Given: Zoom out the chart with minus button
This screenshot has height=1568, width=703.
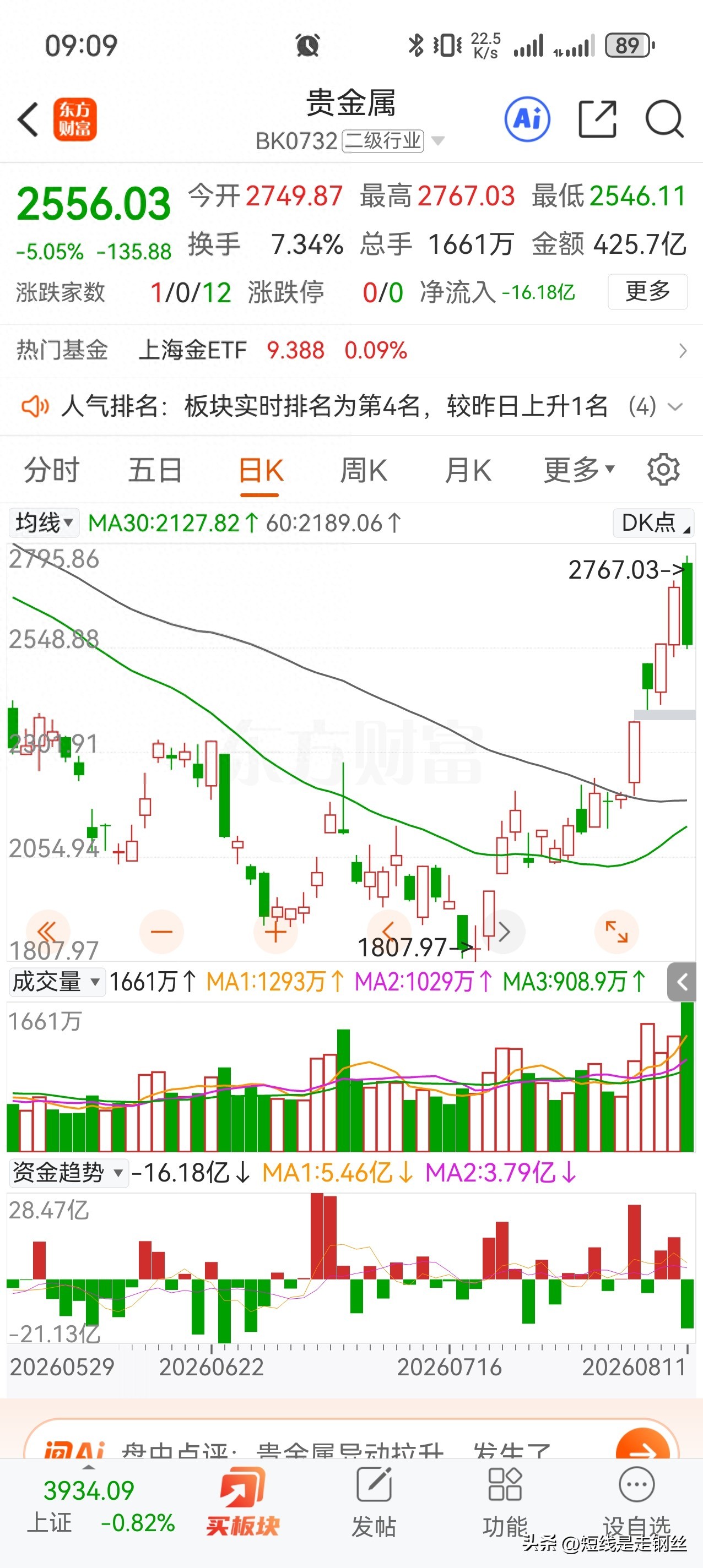Looking at the screenshot, I should click(161, 932).
